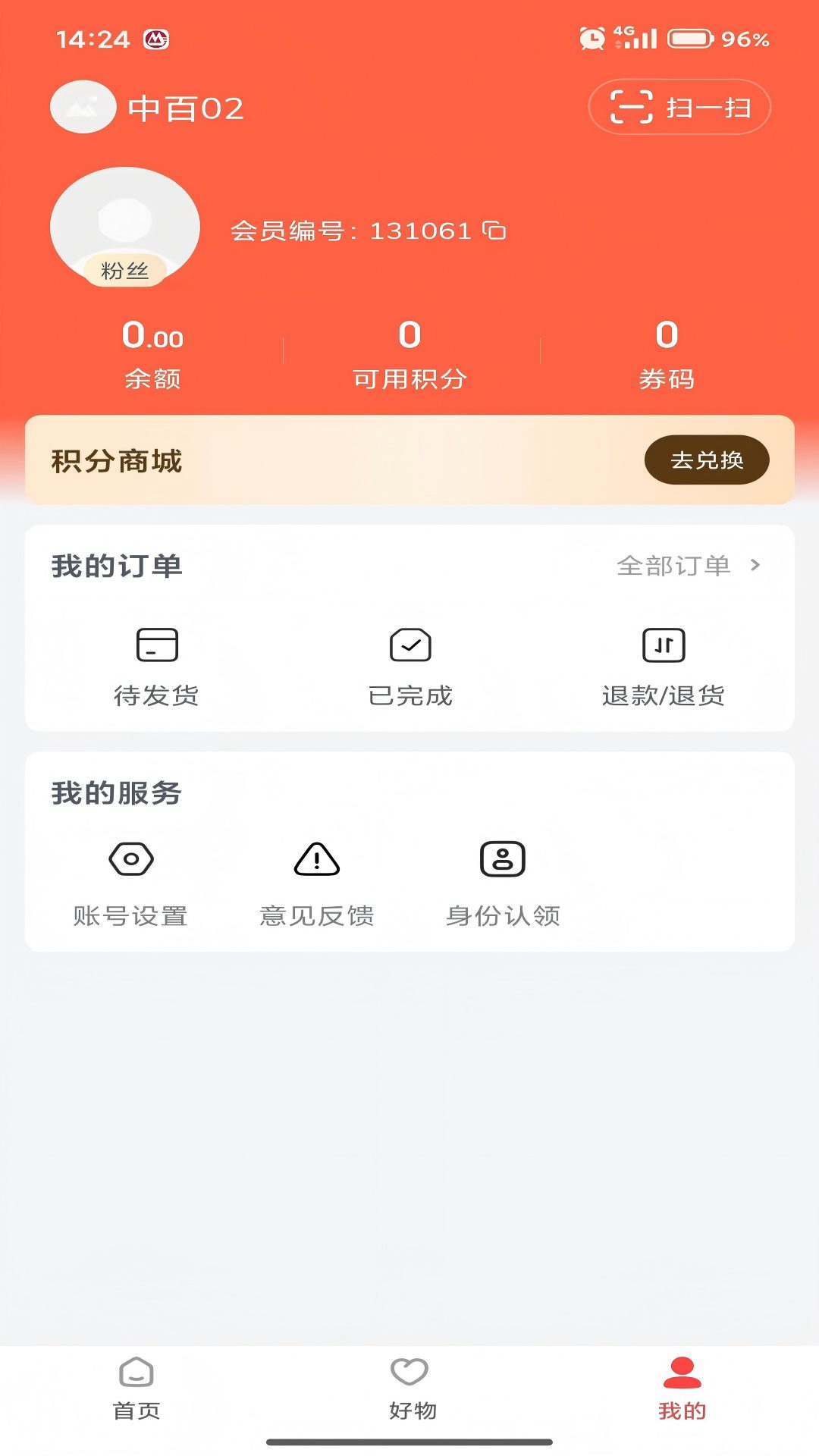Tap the 待发货 pending shipment icon
The width and height of the screenshot is (819, 1456).
coord(155,645)
